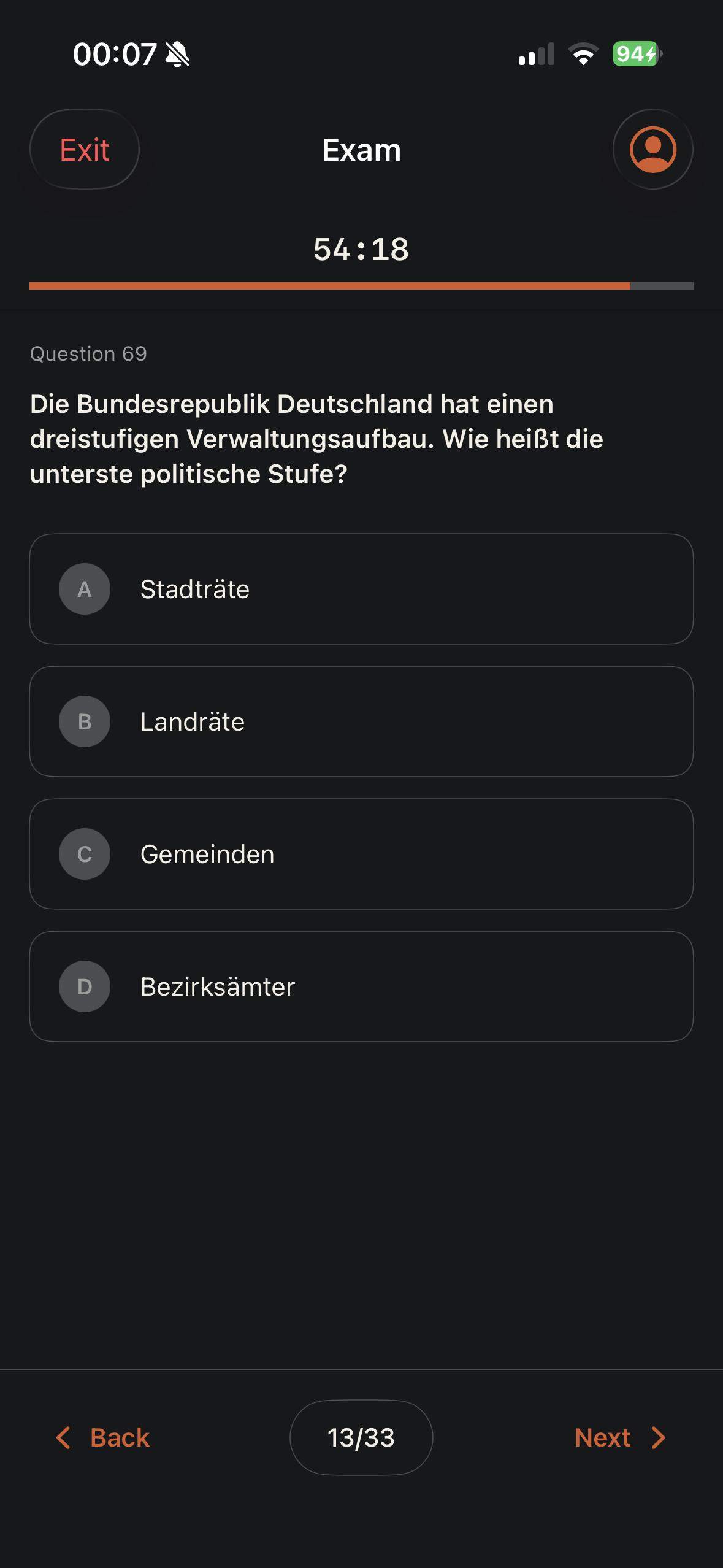The height and width of the screenshot is (1568, 723).
Task: Click the orange exam progress bar
Action: click(329, 285)
